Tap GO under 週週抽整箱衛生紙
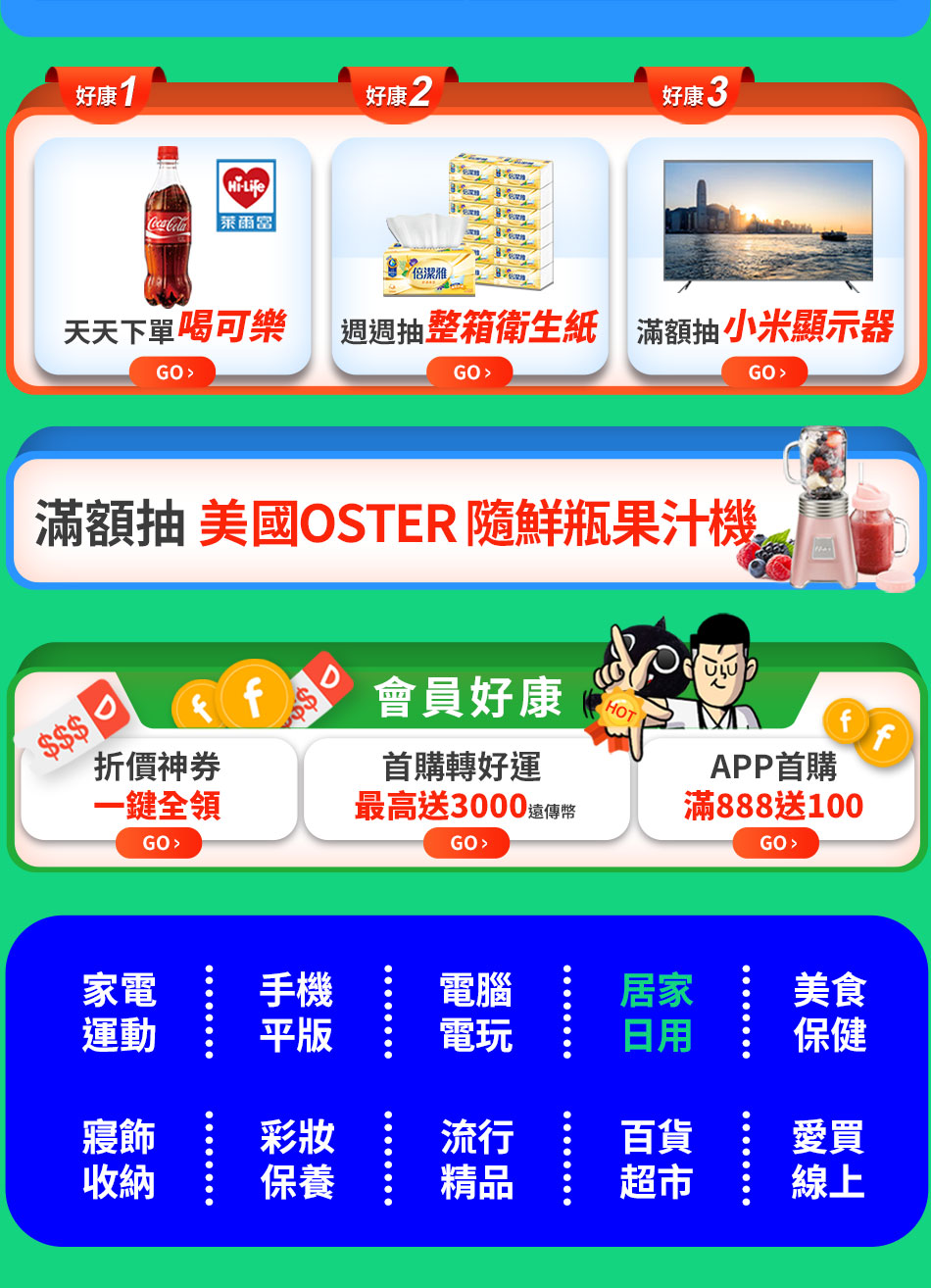The height and width of the screenshot is (1288, 931). 469,372
